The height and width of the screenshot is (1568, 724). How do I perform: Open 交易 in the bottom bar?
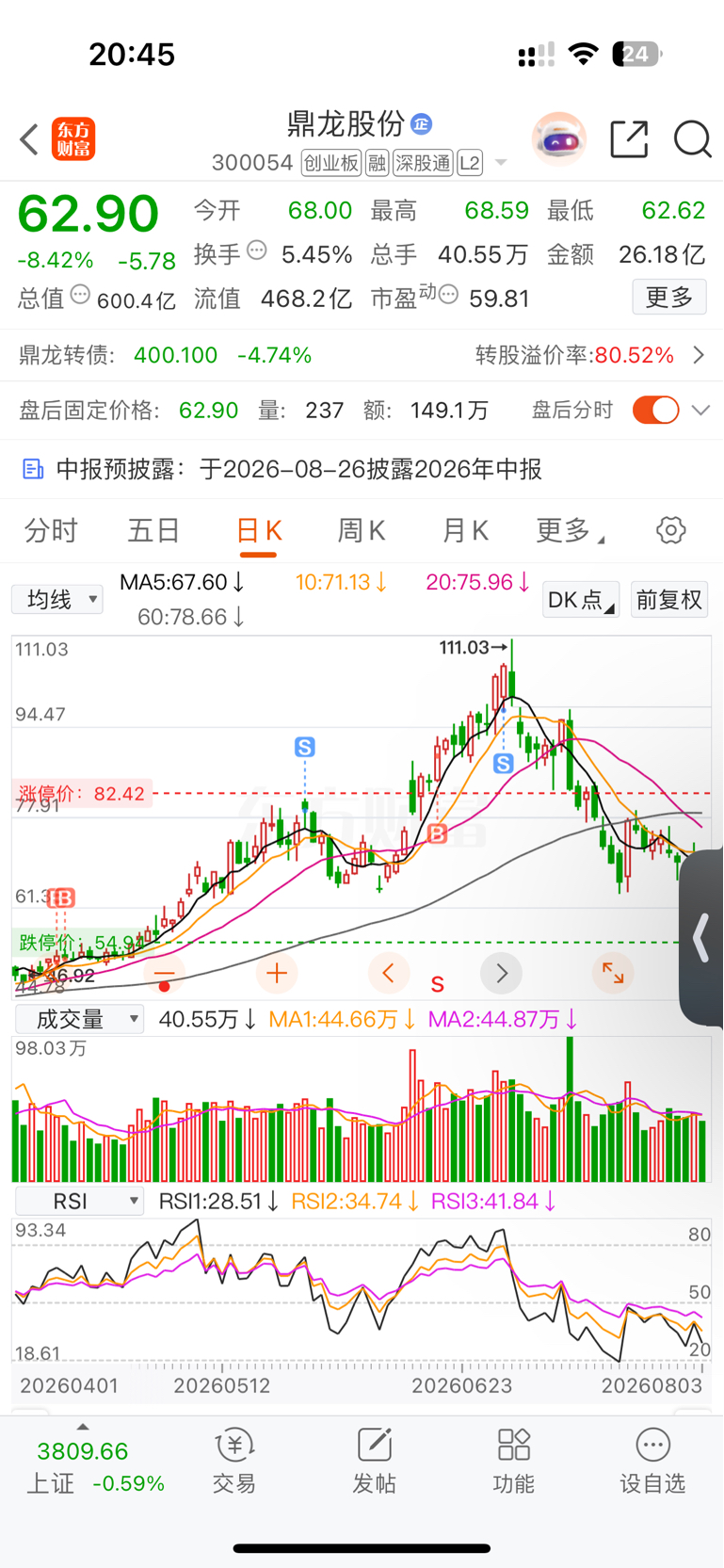point(234,1462)
